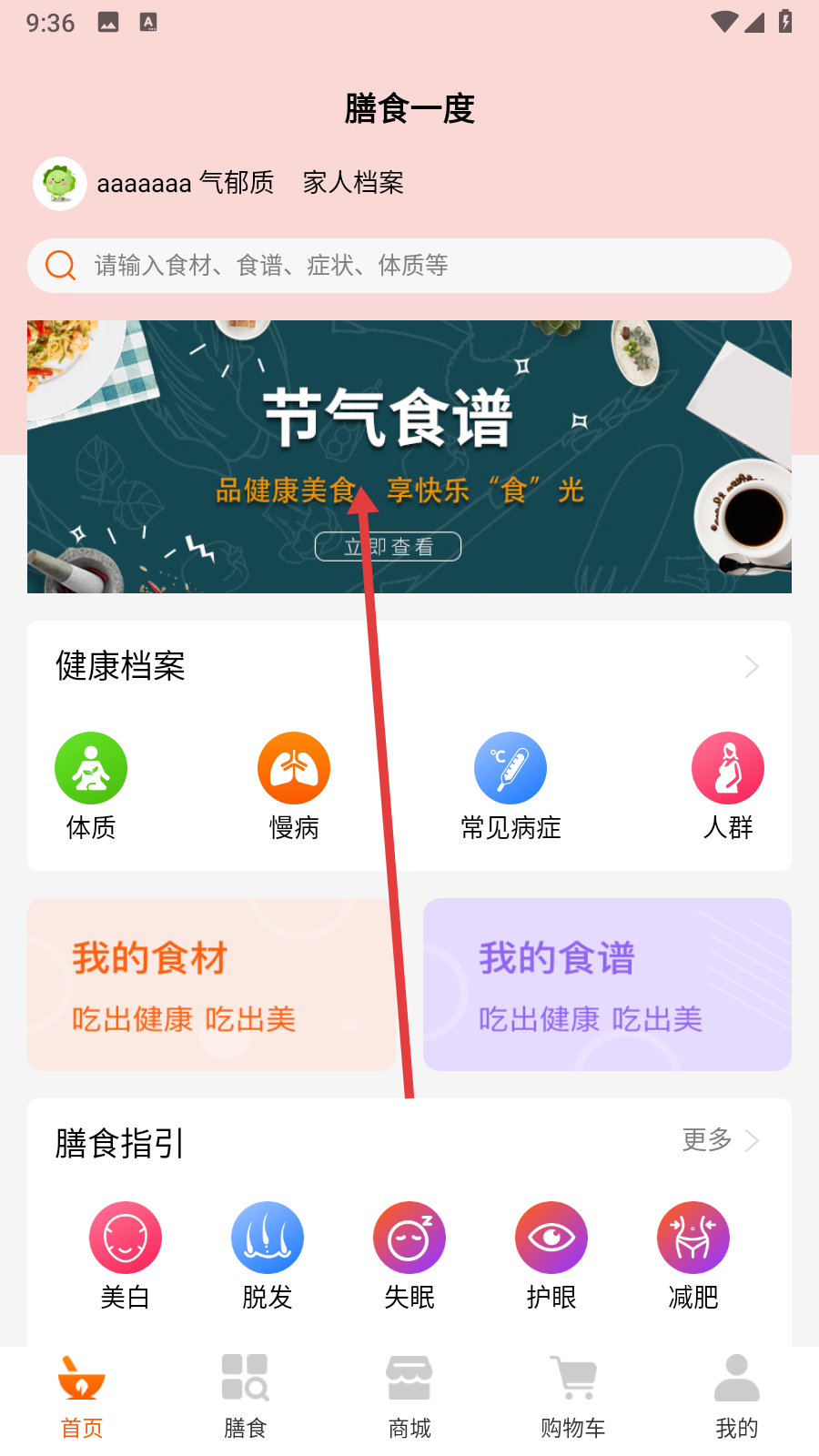The height and width of the screenshot is (1456, 819).
Task: Select 美白 dietary guide
Action: tap(126, 1255)
